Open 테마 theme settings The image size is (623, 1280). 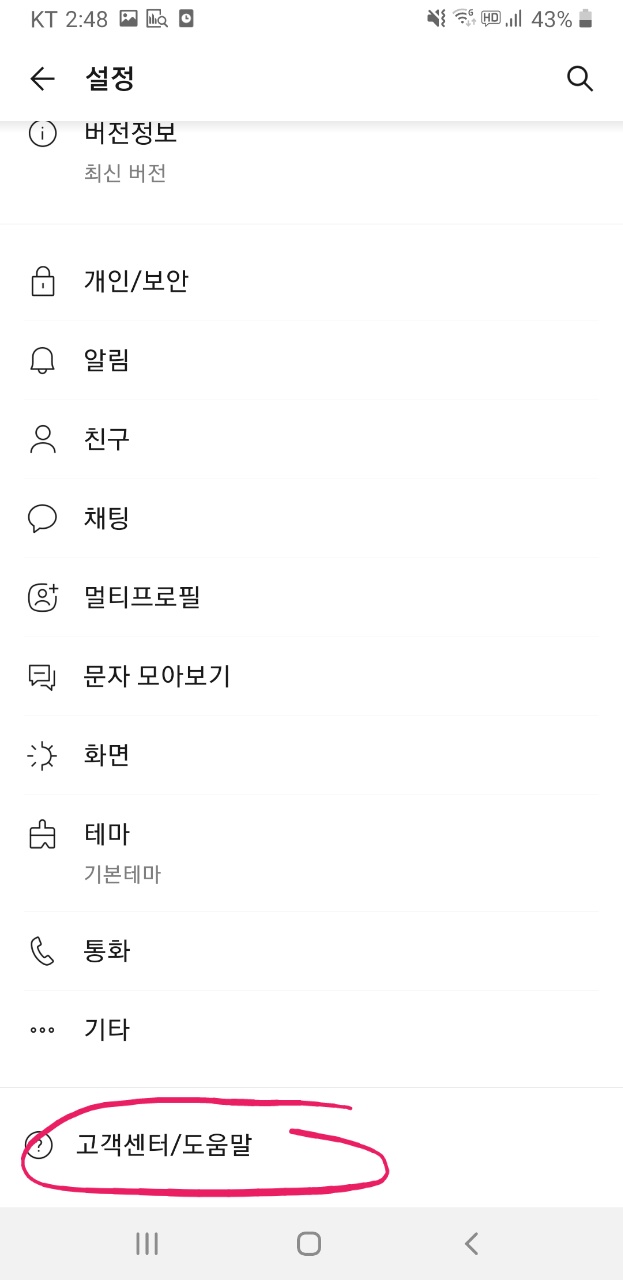point(311,853)
